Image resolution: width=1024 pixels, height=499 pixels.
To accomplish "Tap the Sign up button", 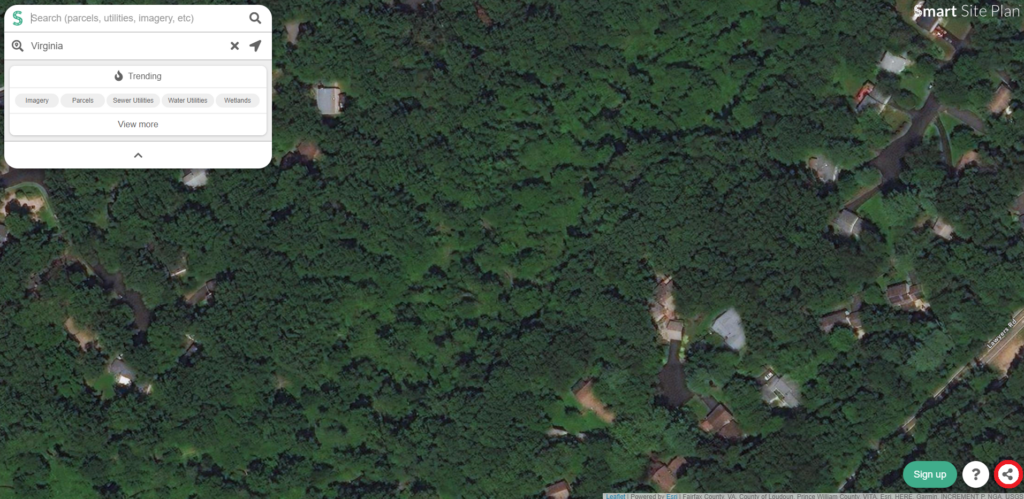I will tap(929, 474).
